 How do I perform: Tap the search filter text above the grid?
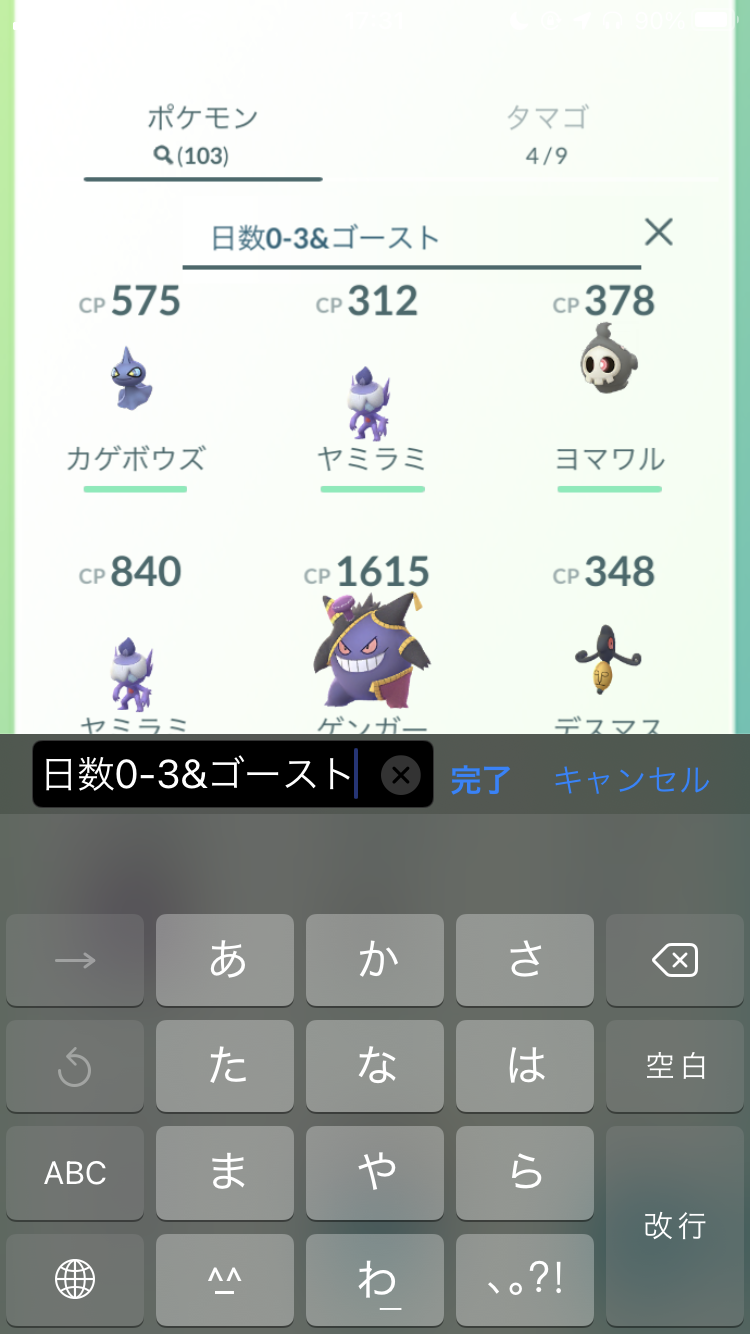coord(325,238)
